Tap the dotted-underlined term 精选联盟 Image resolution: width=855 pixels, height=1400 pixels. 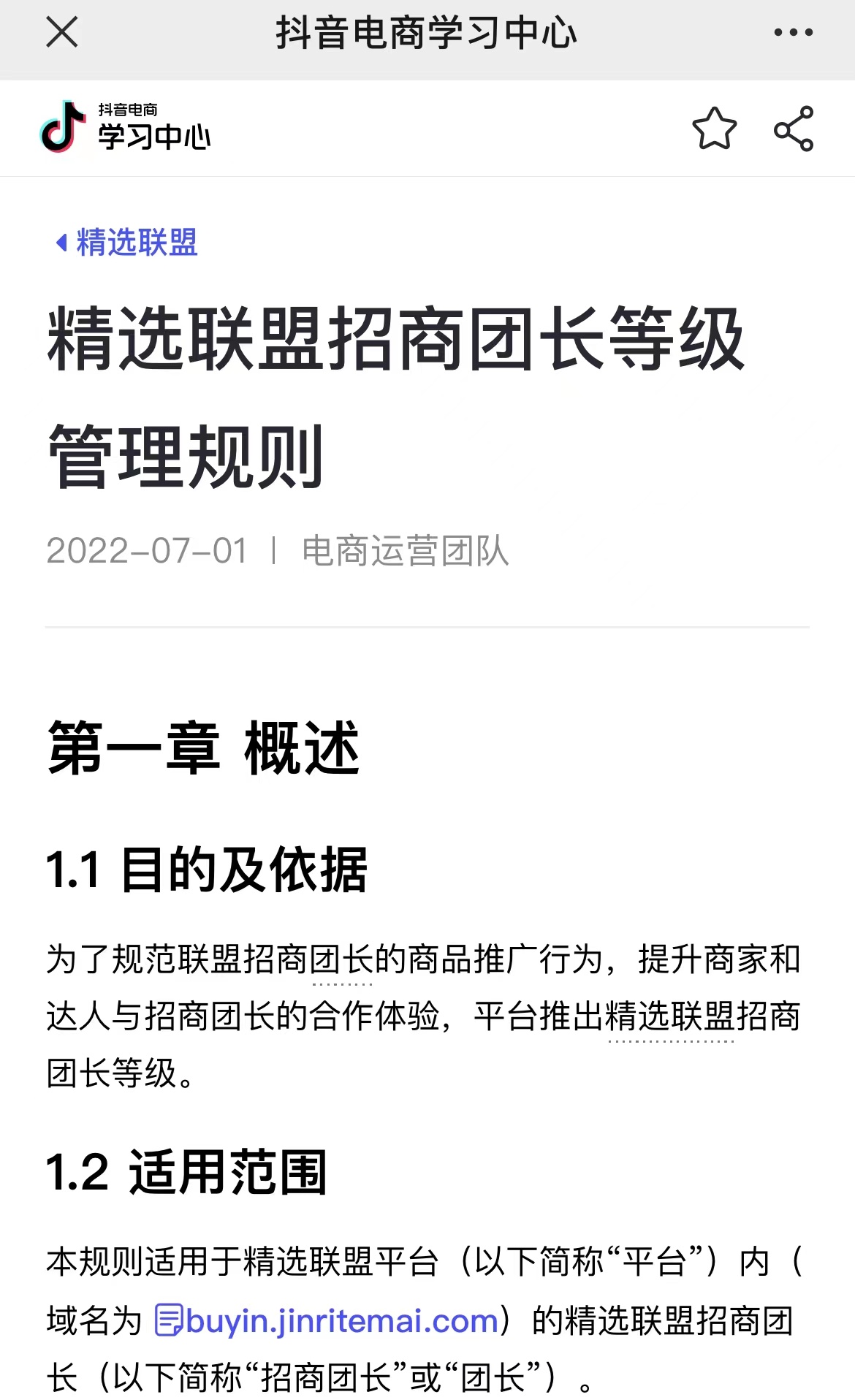(x=671, y=1017)
